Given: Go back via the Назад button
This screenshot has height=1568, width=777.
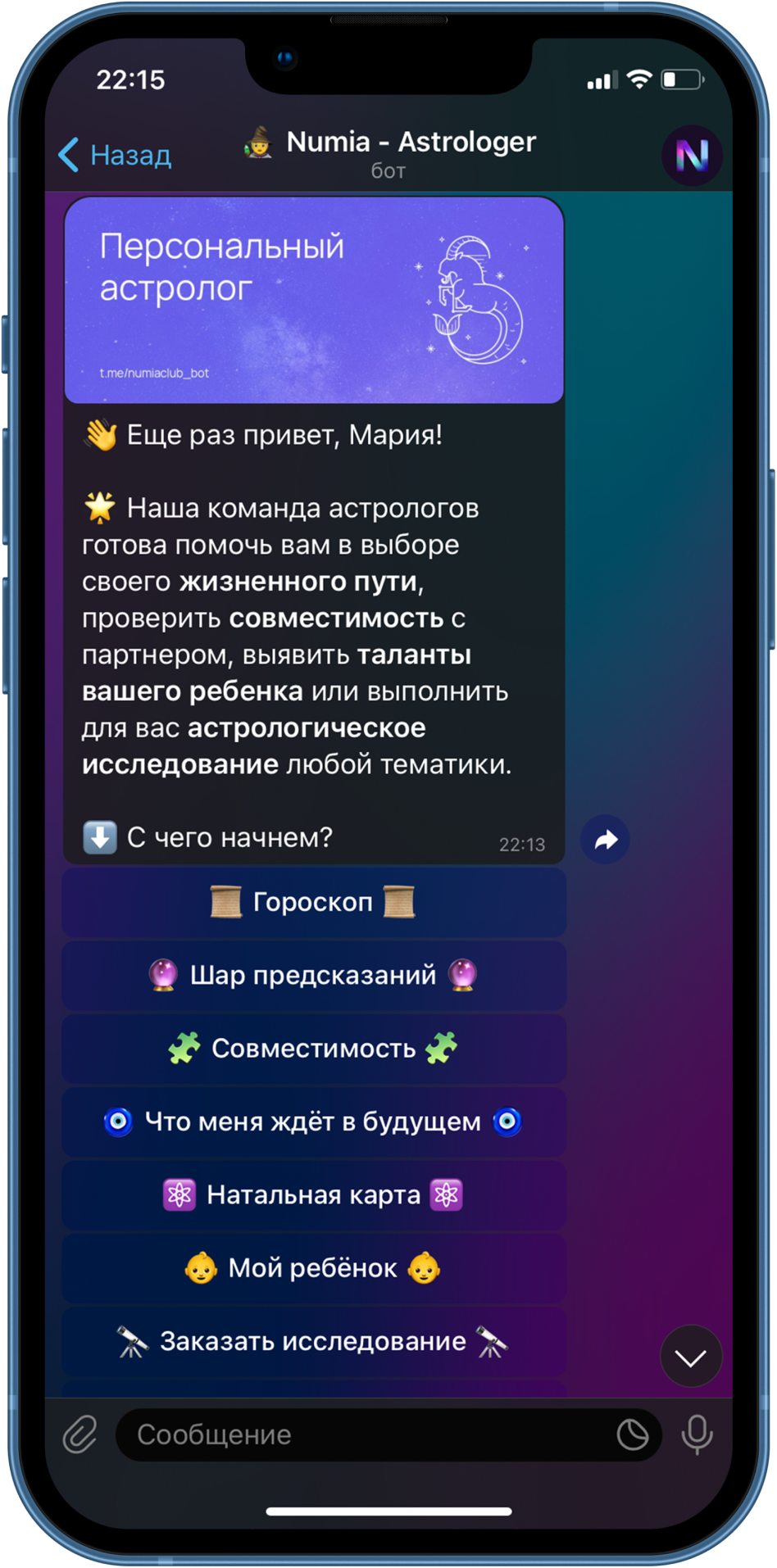Looking at the screenshot, I should coord(116,155).
